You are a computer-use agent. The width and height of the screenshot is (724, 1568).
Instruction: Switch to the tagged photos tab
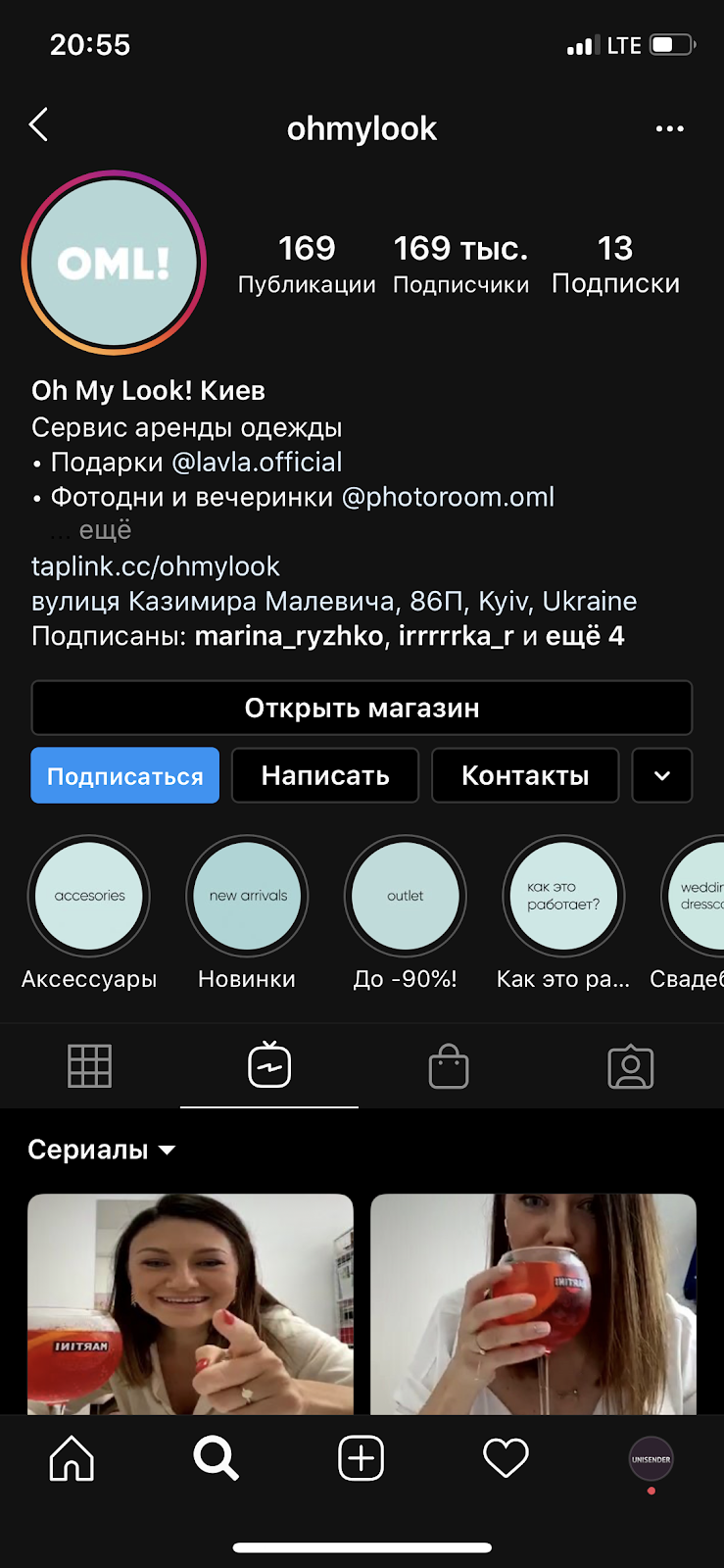[631, 1066]
